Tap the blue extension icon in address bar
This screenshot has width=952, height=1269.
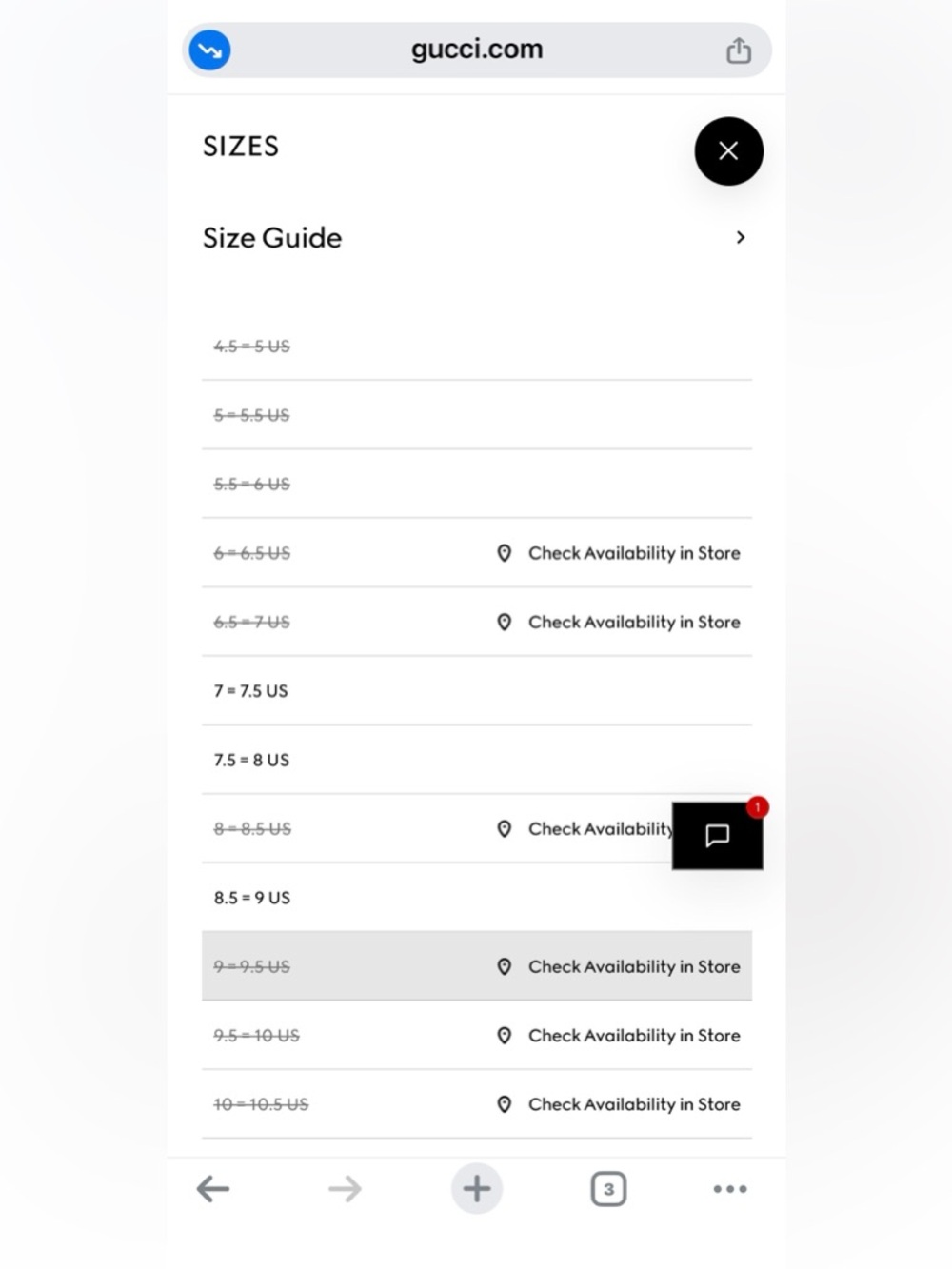(209, 50)
